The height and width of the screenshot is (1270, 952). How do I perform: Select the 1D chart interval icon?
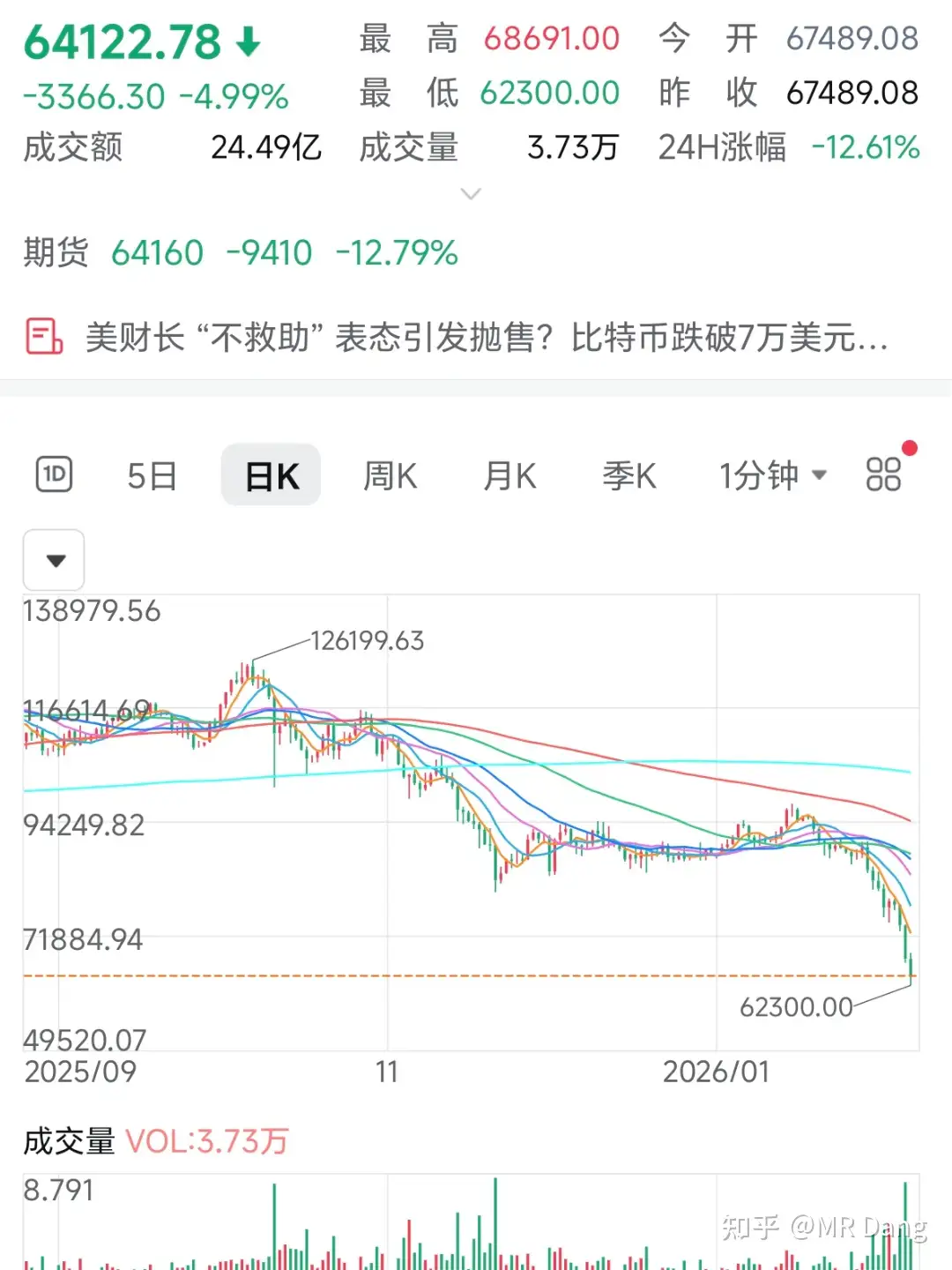click(x=53, y=474)
